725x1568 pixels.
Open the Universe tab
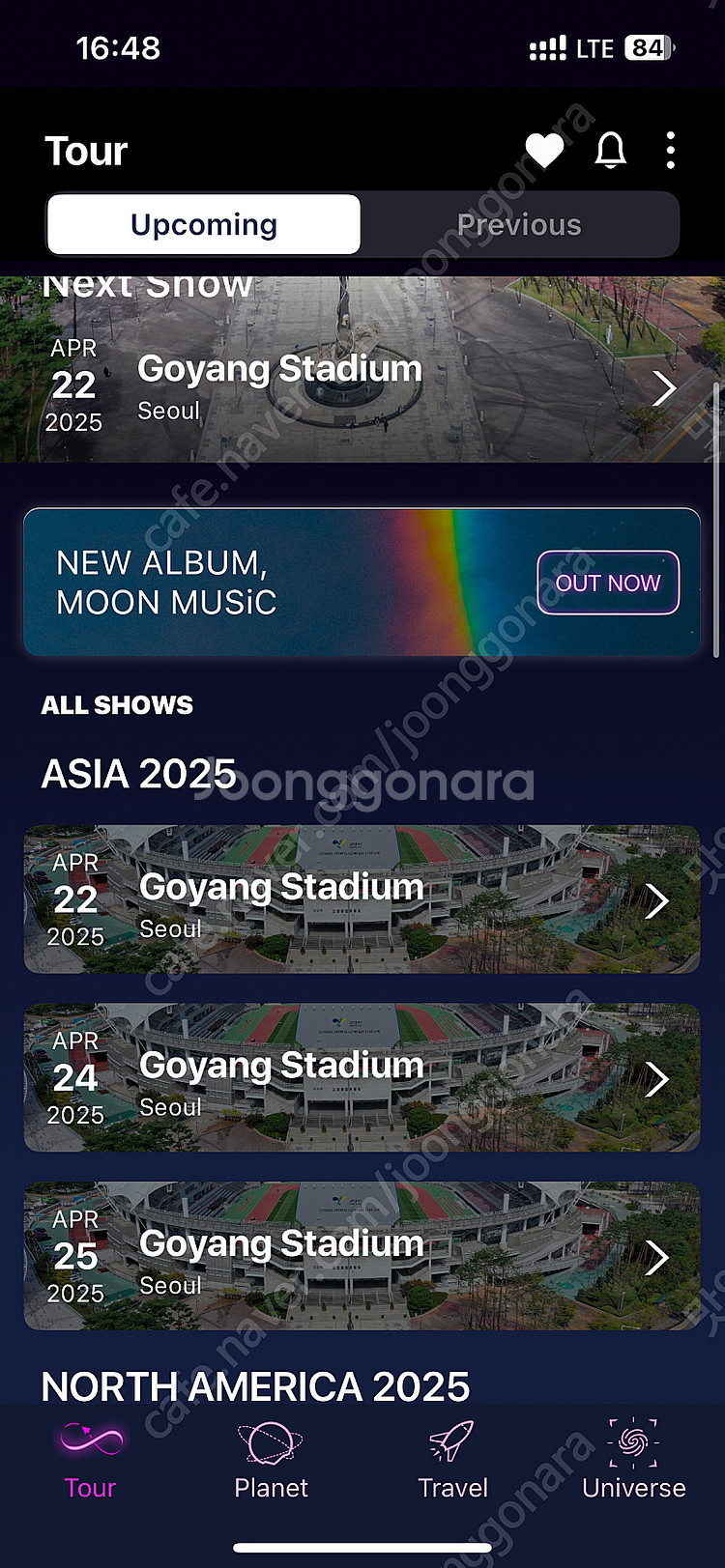pos(633,1460)
